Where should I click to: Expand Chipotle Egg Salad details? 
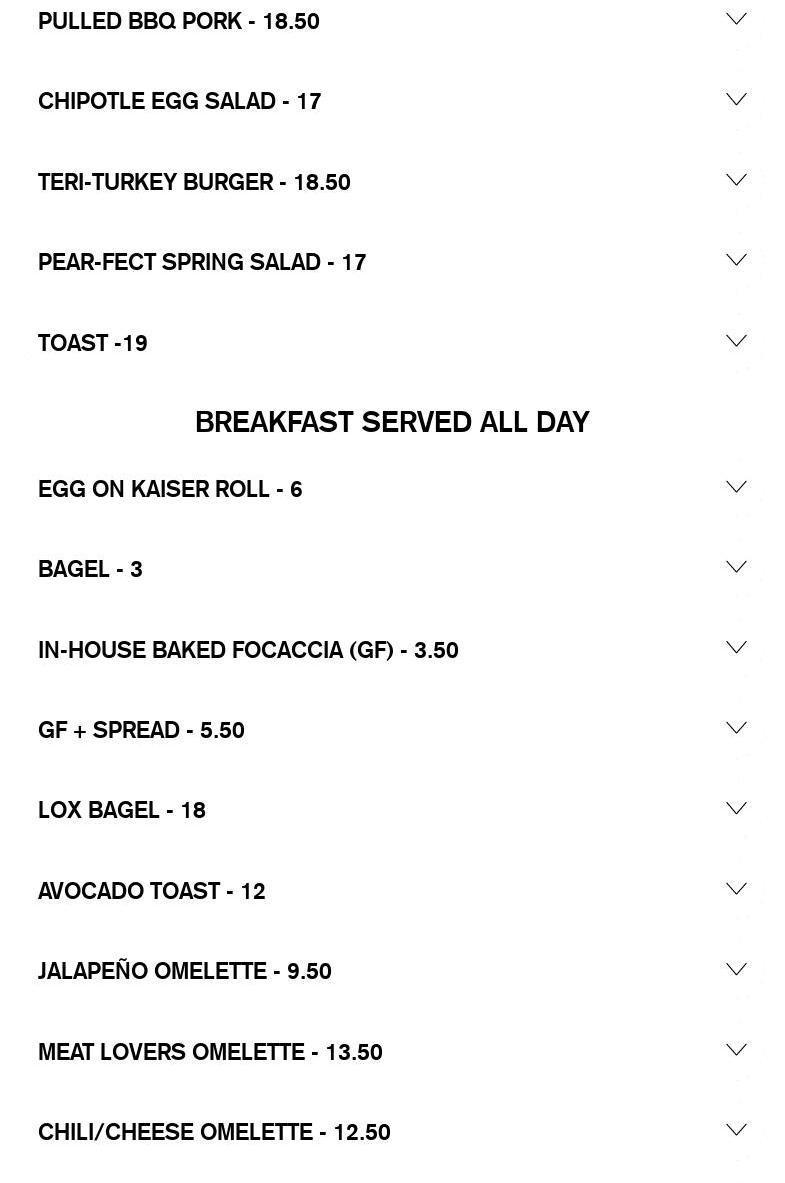736,99
